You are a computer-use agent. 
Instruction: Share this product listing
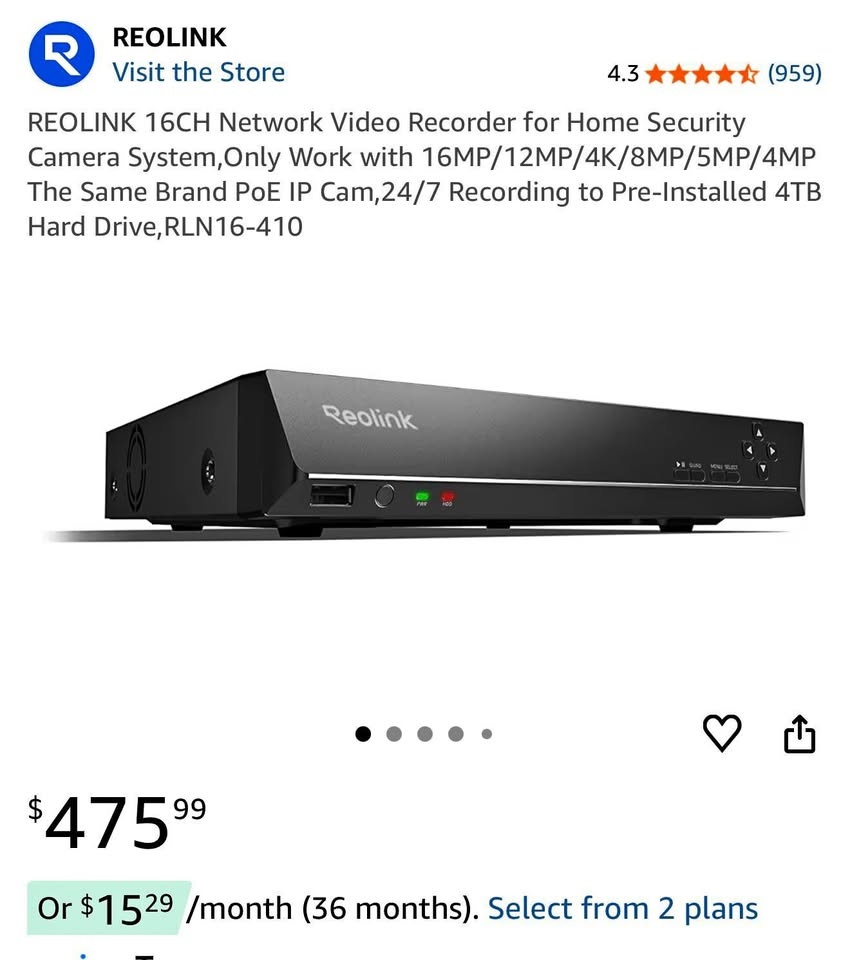pyautogui.click(x=799, y=735)
